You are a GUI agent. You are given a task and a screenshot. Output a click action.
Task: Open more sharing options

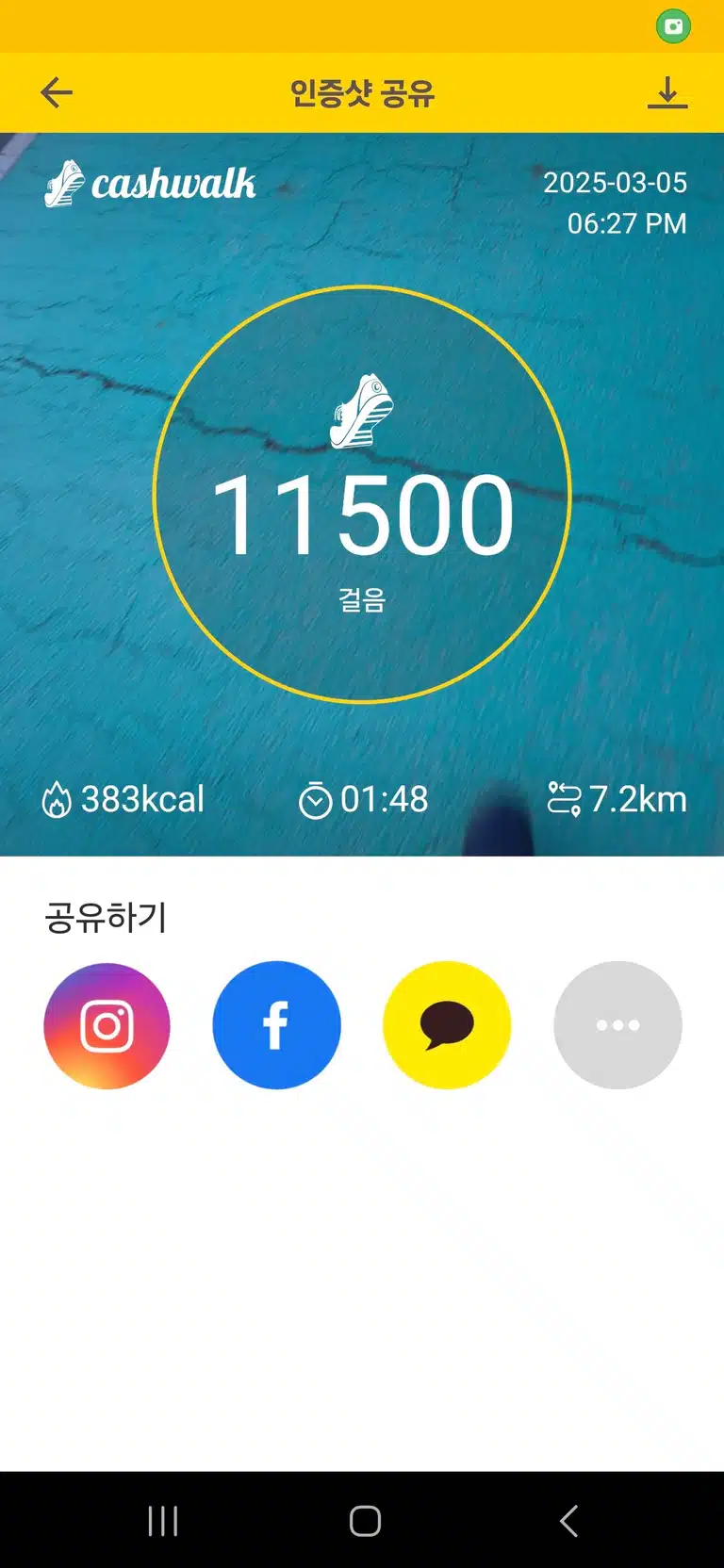[x=617, y=1025]
